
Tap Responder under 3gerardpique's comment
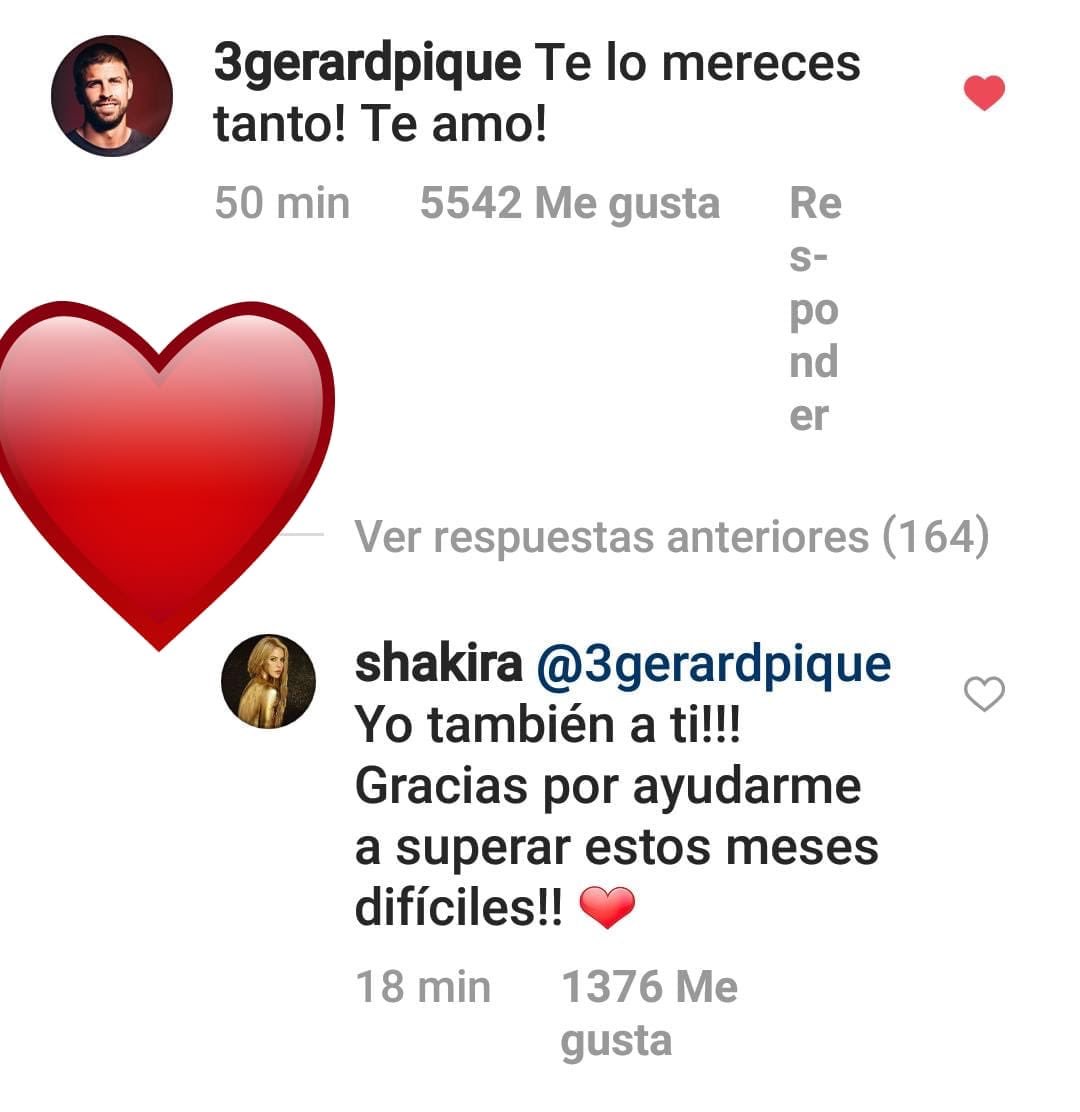pos(815,309)
